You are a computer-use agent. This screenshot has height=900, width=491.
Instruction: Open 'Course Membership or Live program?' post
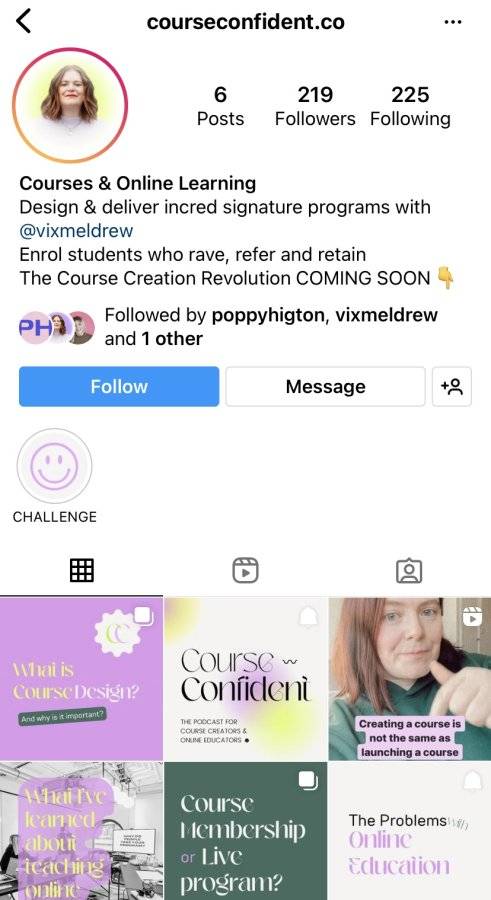tap(245, 831)
